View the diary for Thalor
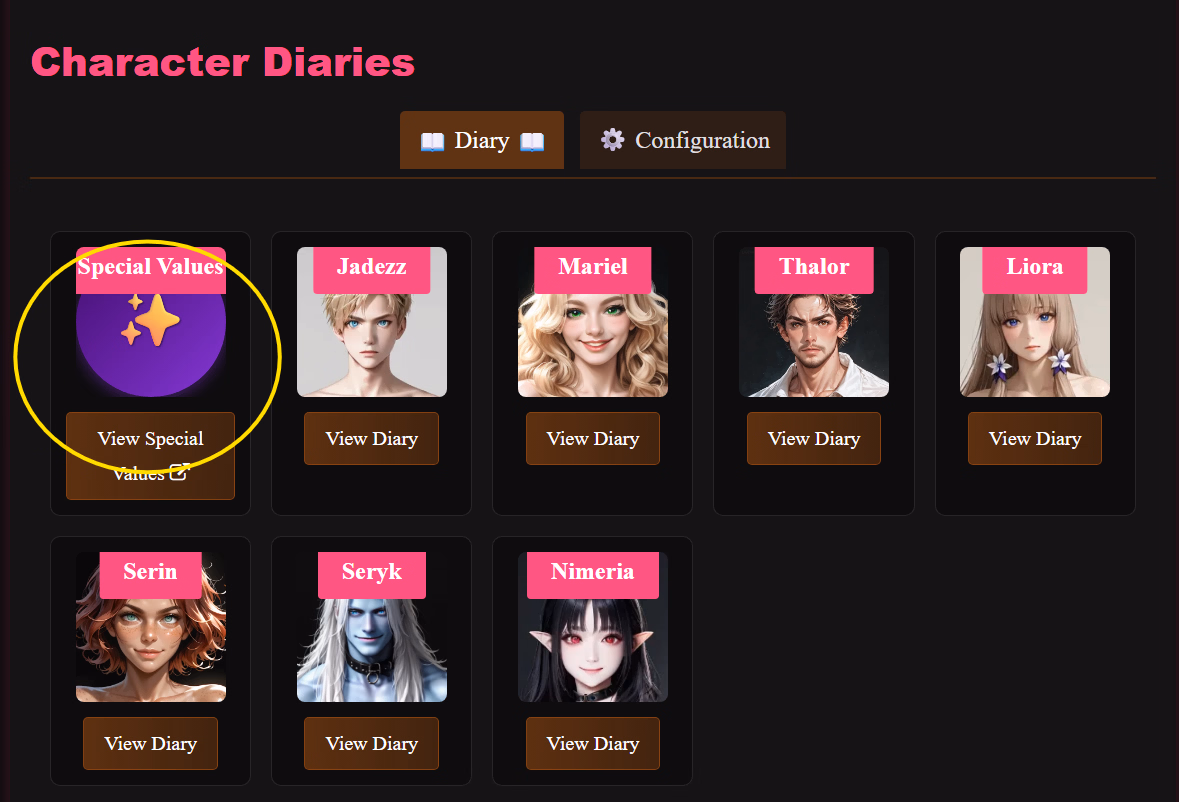Screen dimensions: 1179x802 pyautogui.click(x=814, y=438)
